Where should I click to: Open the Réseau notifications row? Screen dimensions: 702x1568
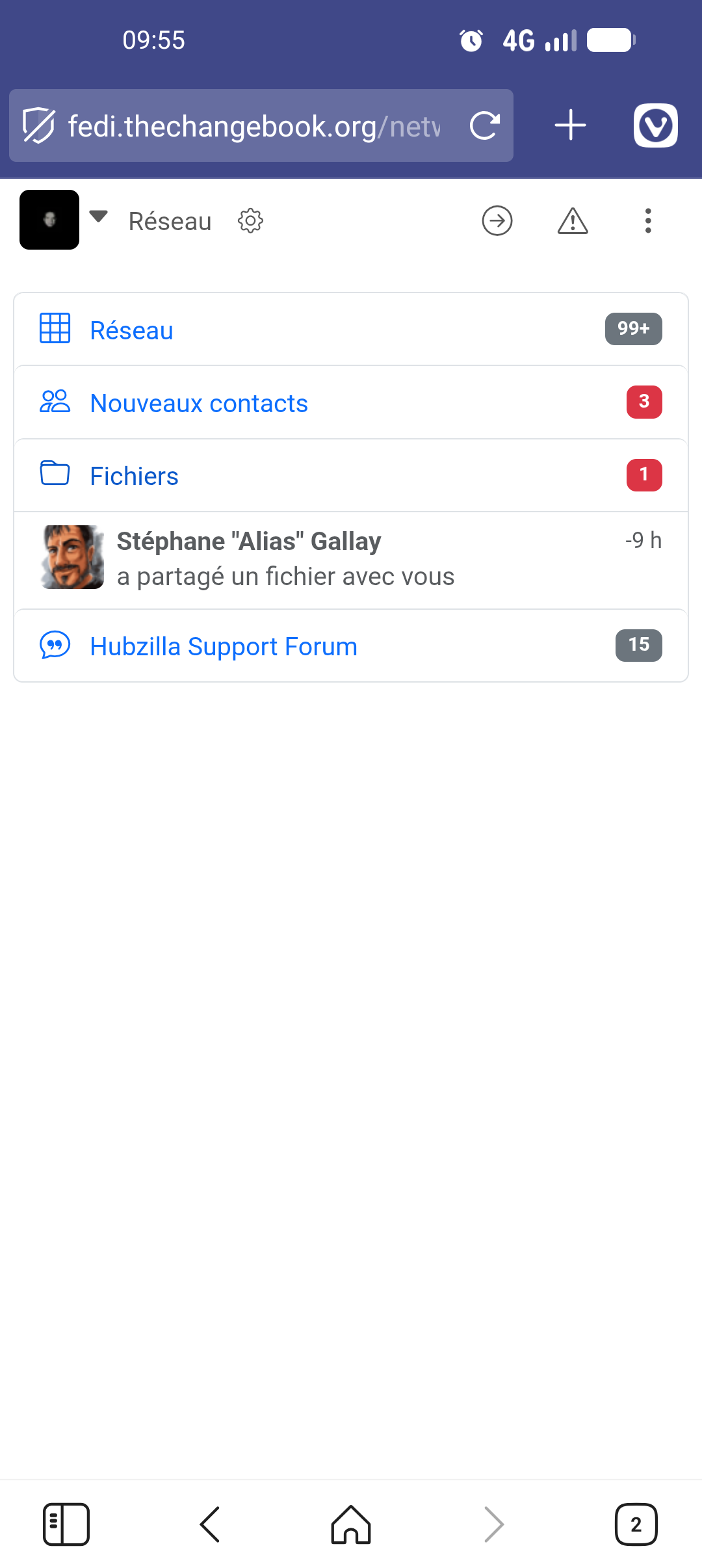click(351, 330)
